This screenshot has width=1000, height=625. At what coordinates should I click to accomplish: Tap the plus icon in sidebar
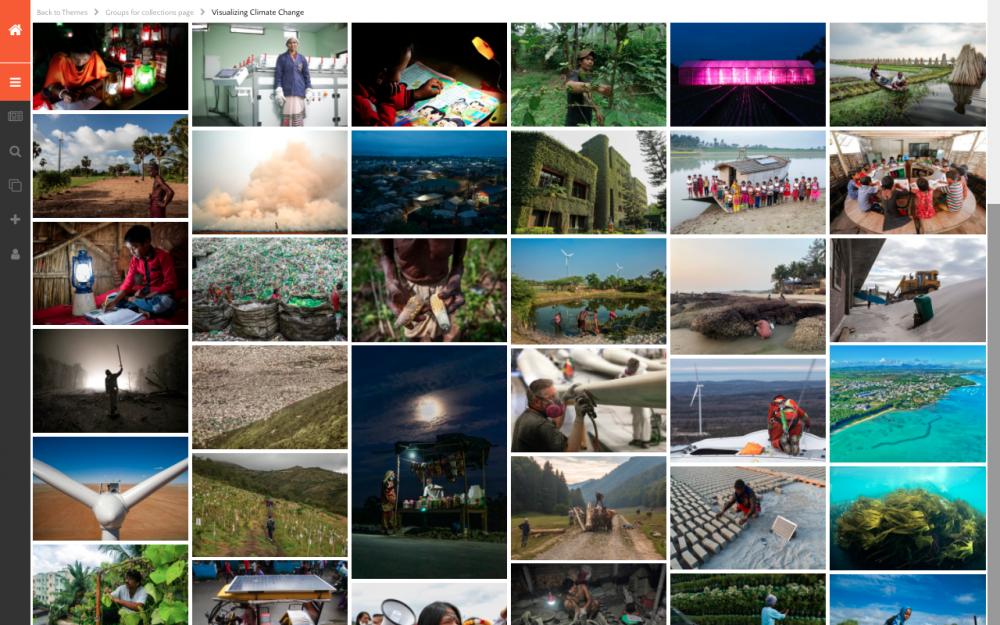click(x=15, y=219)
